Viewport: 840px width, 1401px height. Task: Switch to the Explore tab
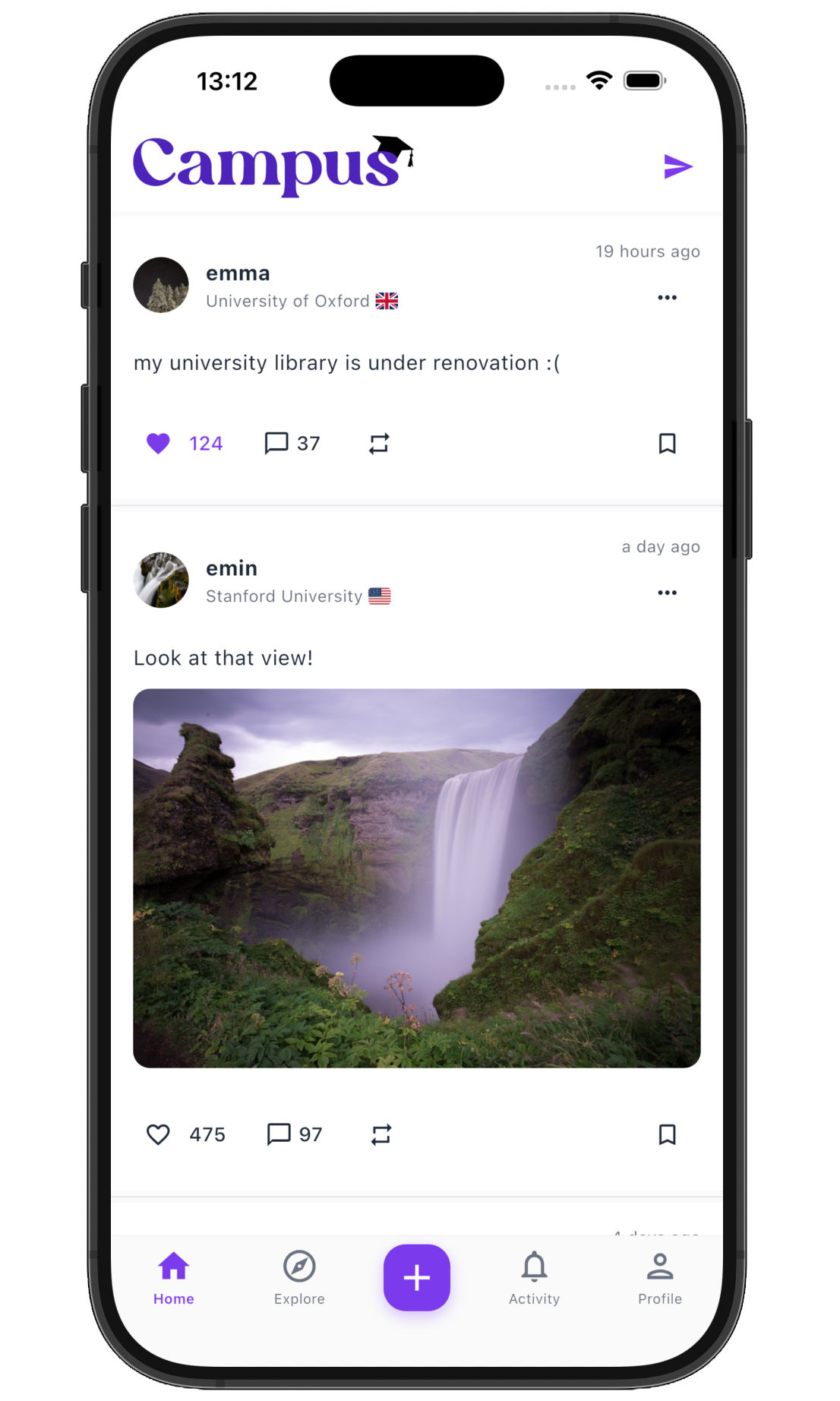[x=299, y=1278]
